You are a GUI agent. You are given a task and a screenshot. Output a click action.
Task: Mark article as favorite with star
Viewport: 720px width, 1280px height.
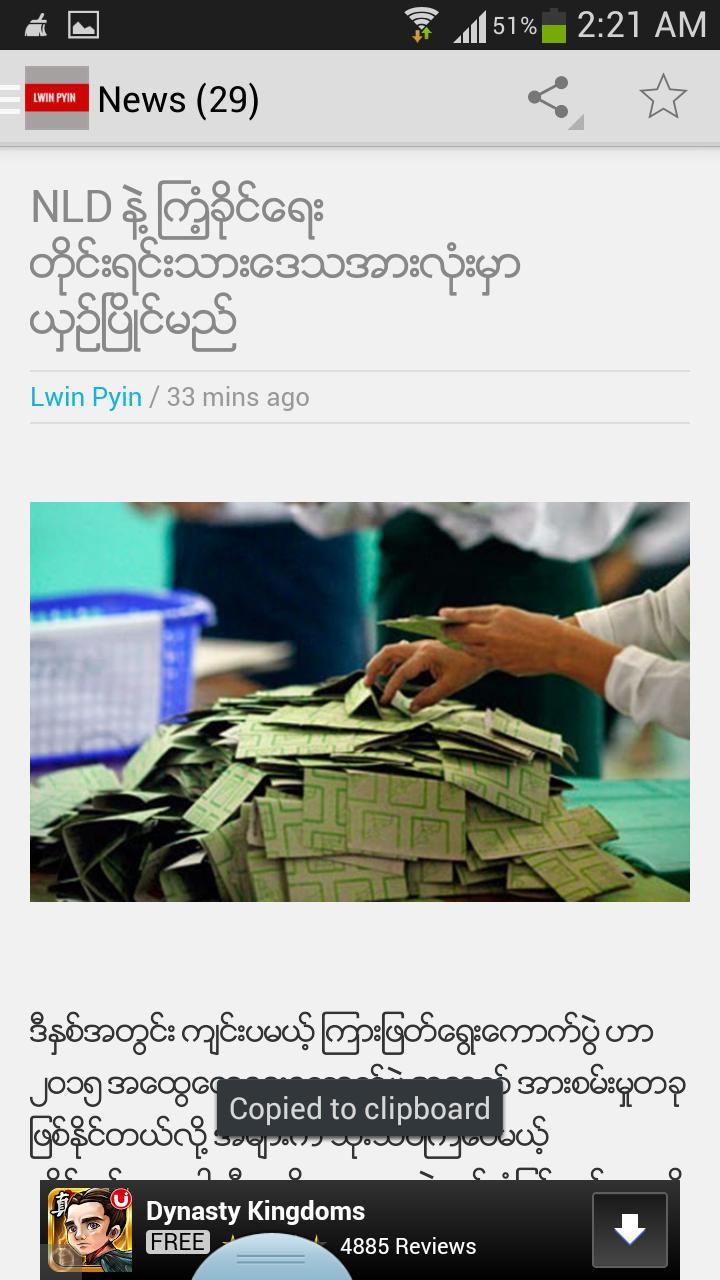click(x=663, y=98)
